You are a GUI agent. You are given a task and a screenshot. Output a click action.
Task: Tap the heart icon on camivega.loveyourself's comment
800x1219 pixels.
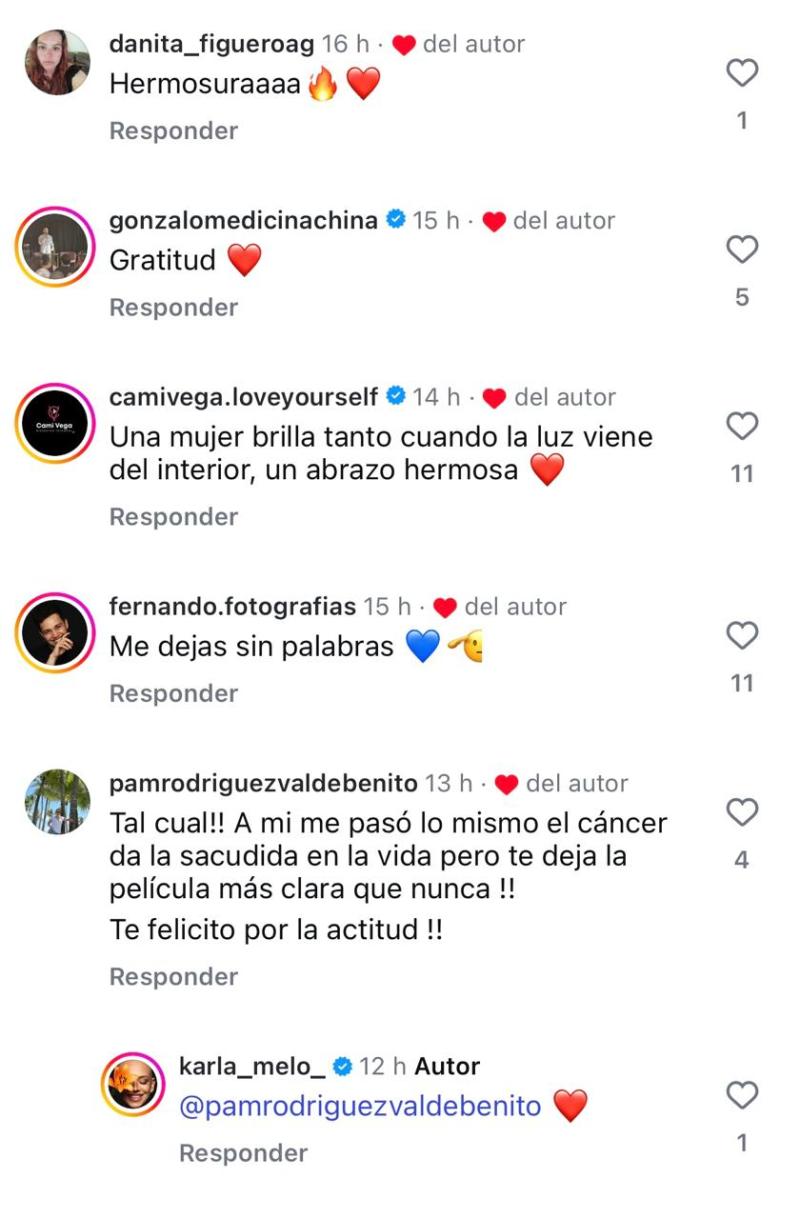(x=741, y=427)
